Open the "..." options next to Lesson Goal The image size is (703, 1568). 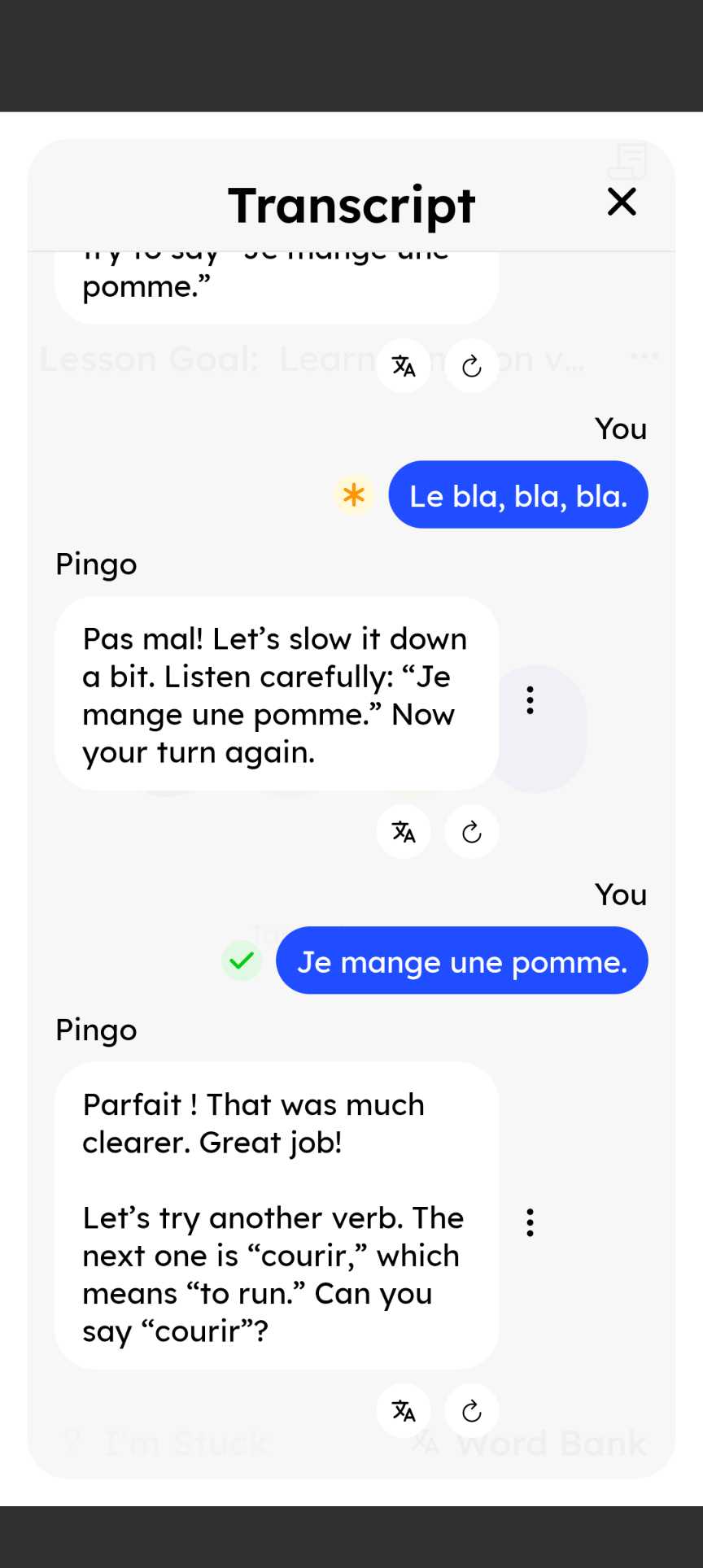[x=644, y=355]
